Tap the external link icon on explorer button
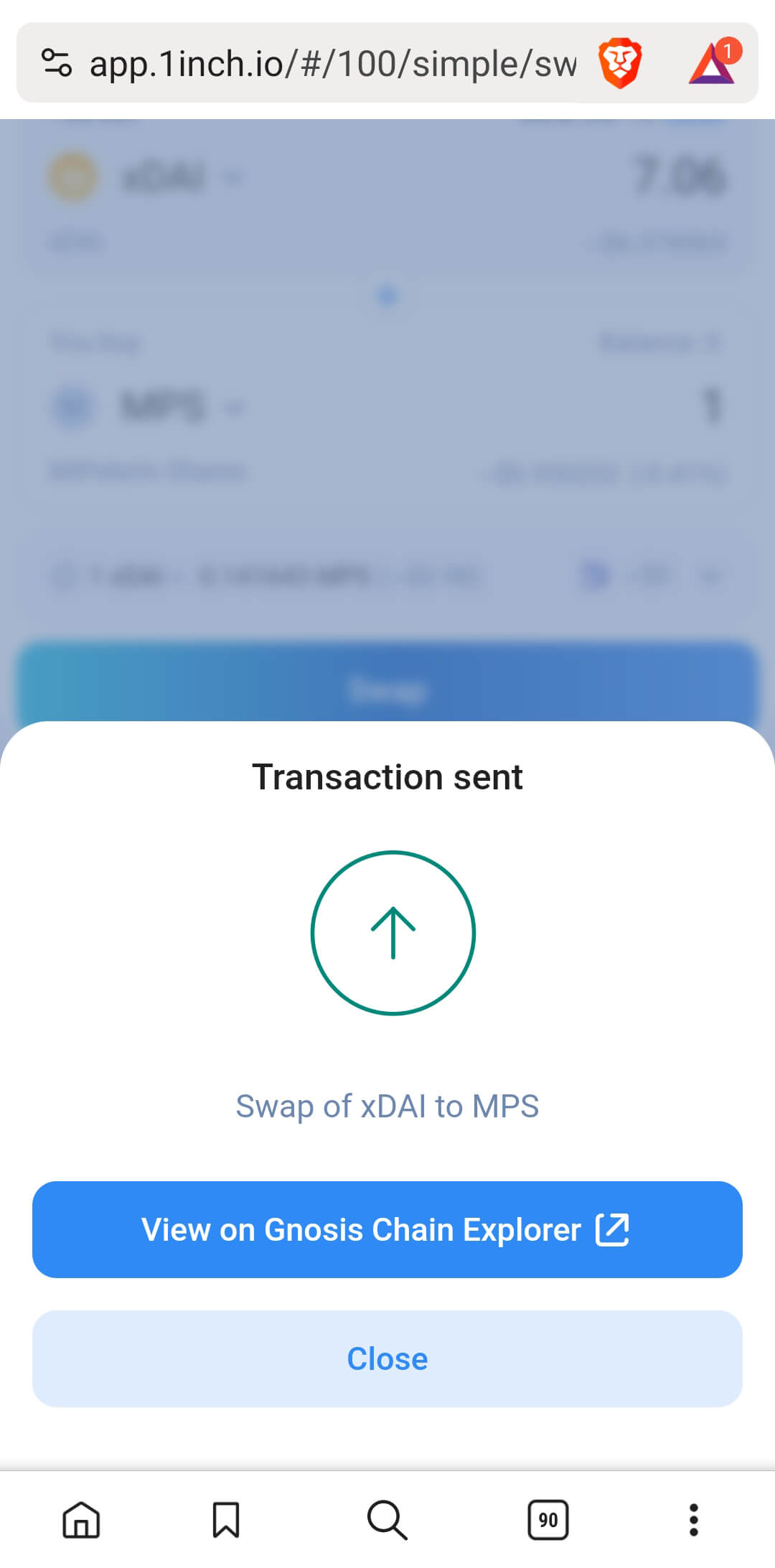 tap(614, 1229)
